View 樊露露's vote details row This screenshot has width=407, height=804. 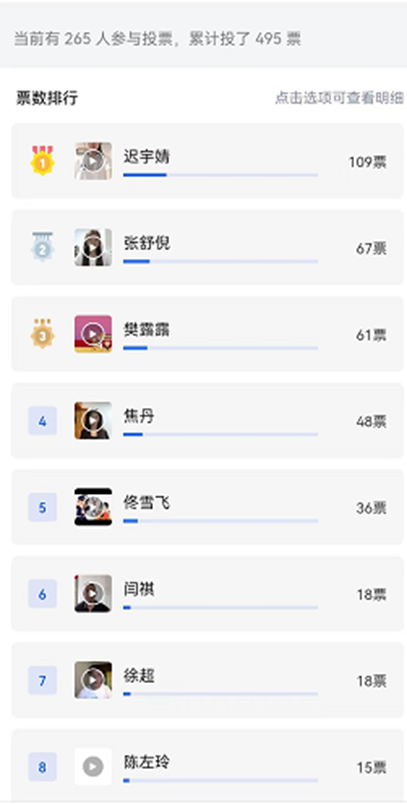[x=207, y=334]
